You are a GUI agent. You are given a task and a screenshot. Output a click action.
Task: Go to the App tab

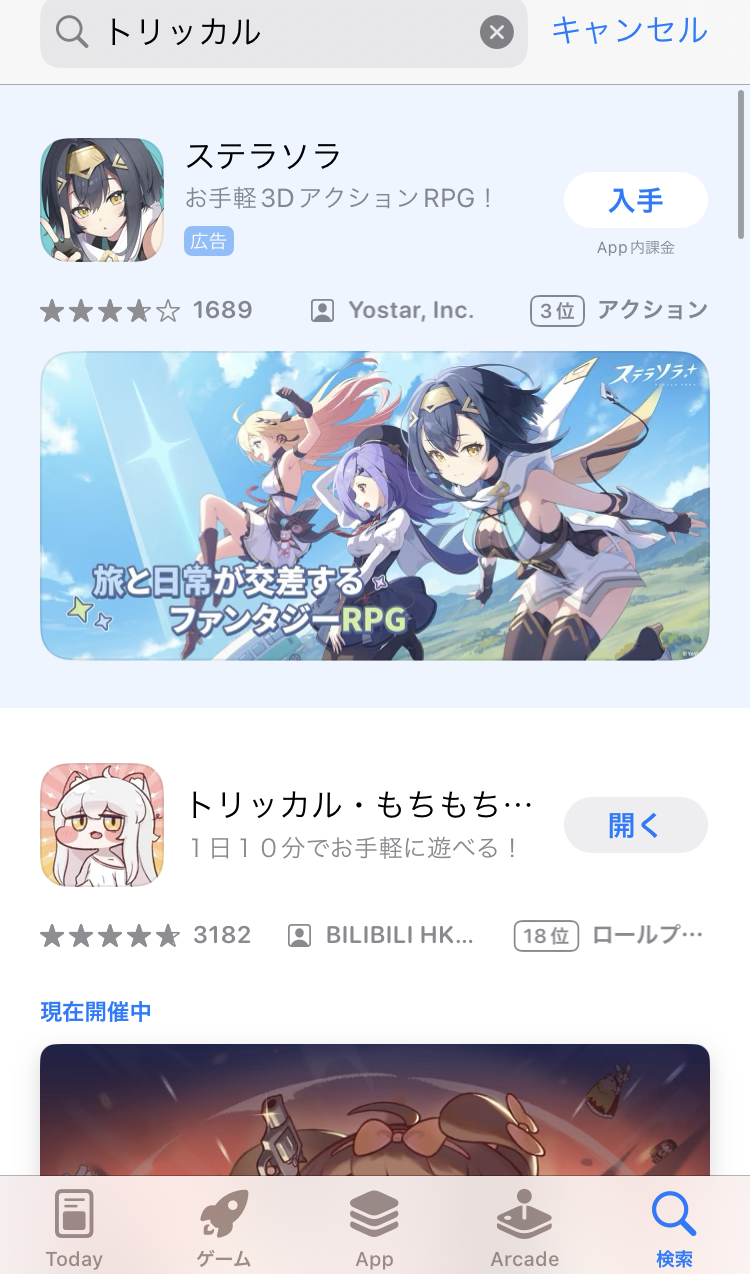point(374,1227)
